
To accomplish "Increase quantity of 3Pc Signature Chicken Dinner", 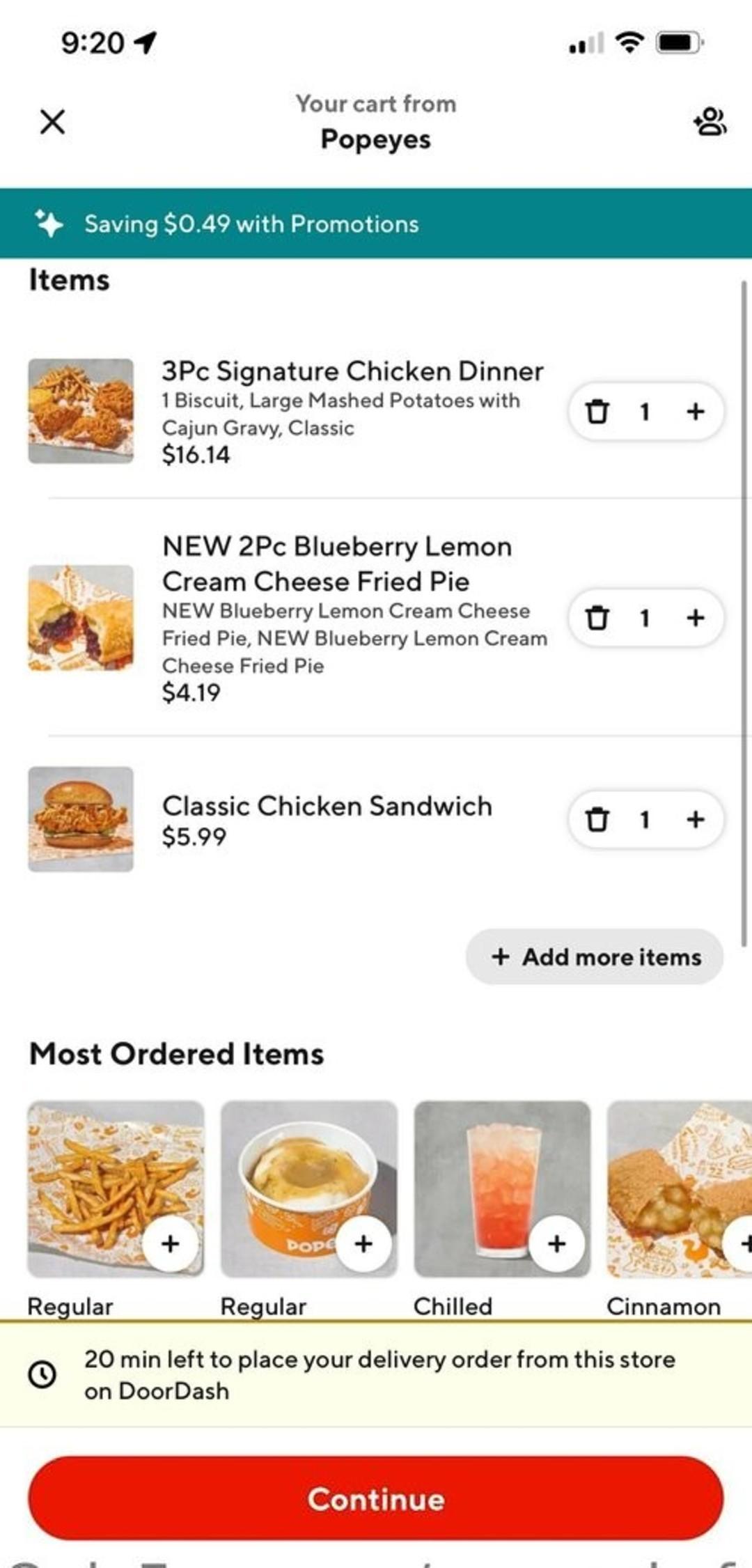I will [x=695, y=412].
